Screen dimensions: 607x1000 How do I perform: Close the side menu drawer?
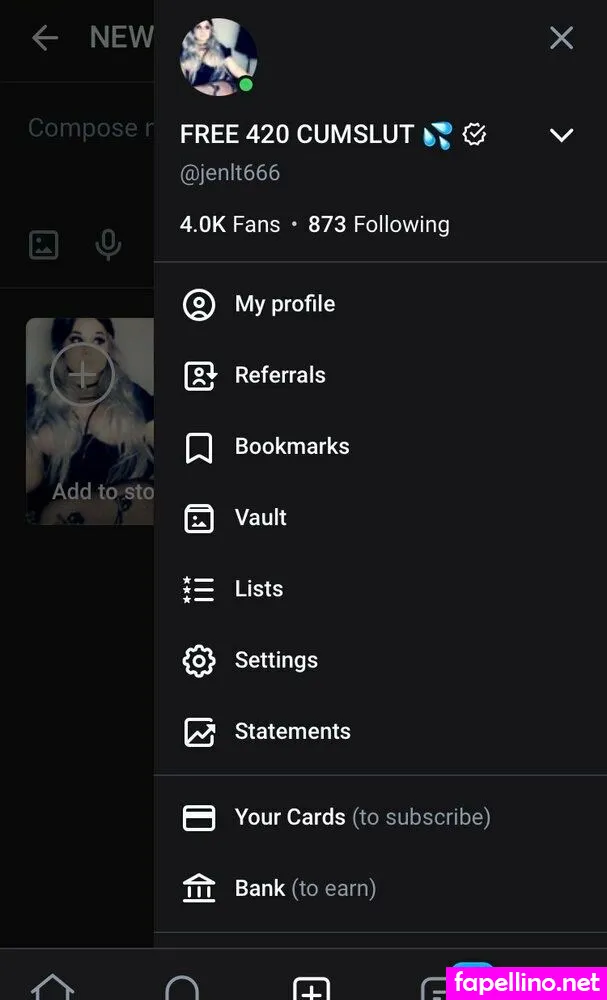(x=561, y=38)
